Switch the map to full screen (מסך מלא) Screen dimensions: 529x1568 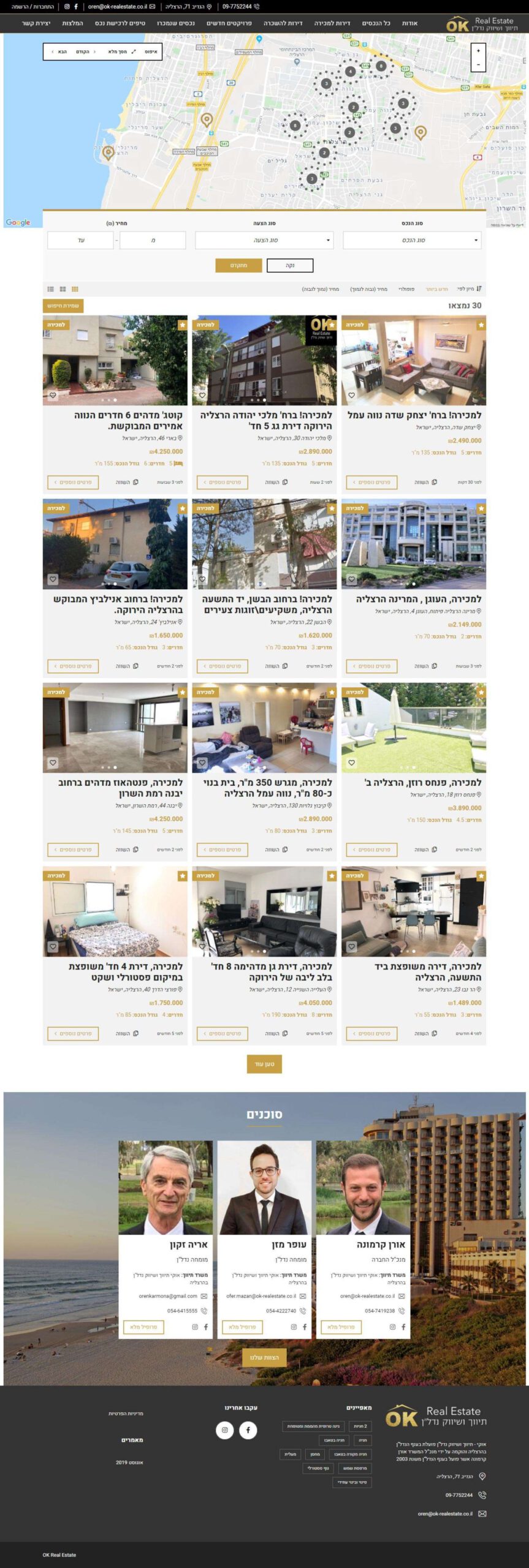click(x=121, y=51)
